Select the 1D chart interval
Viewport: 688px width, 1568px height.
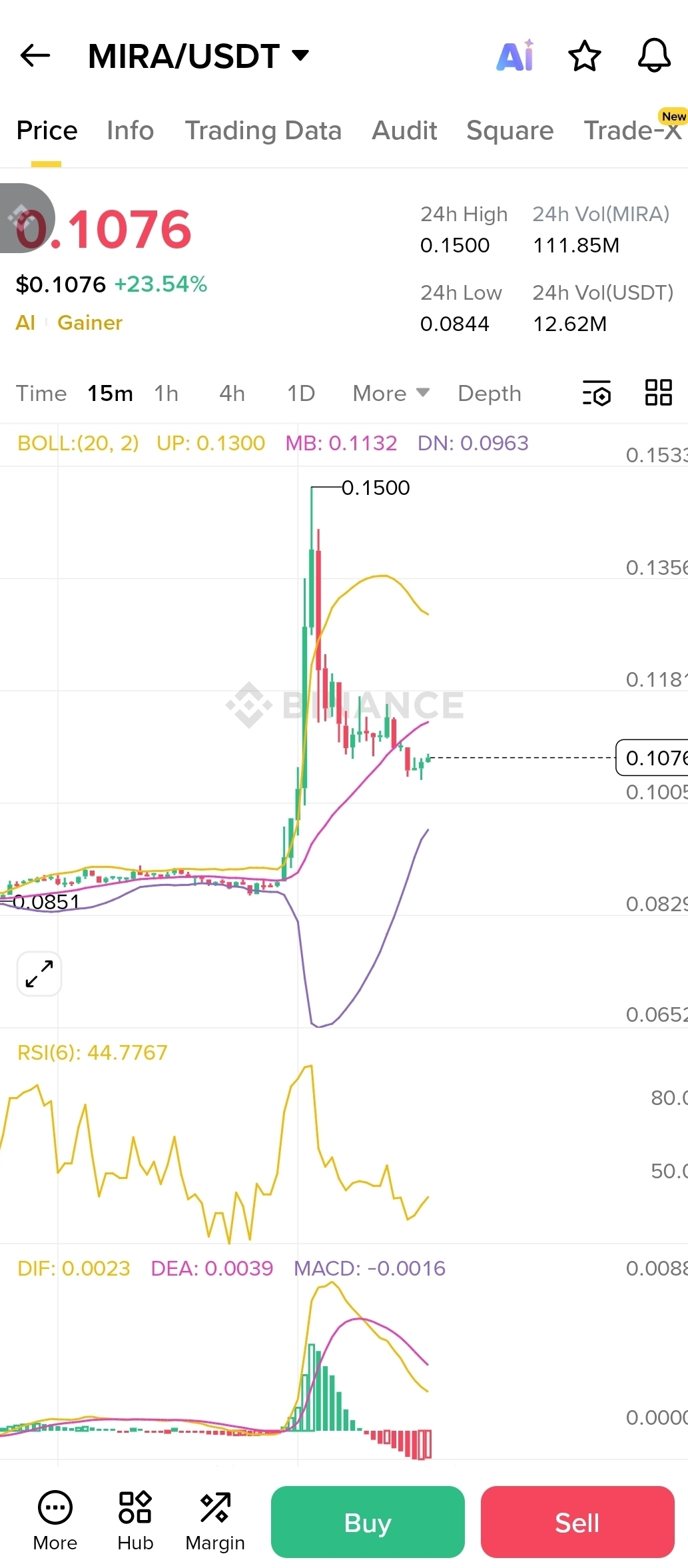click(300, 394)
